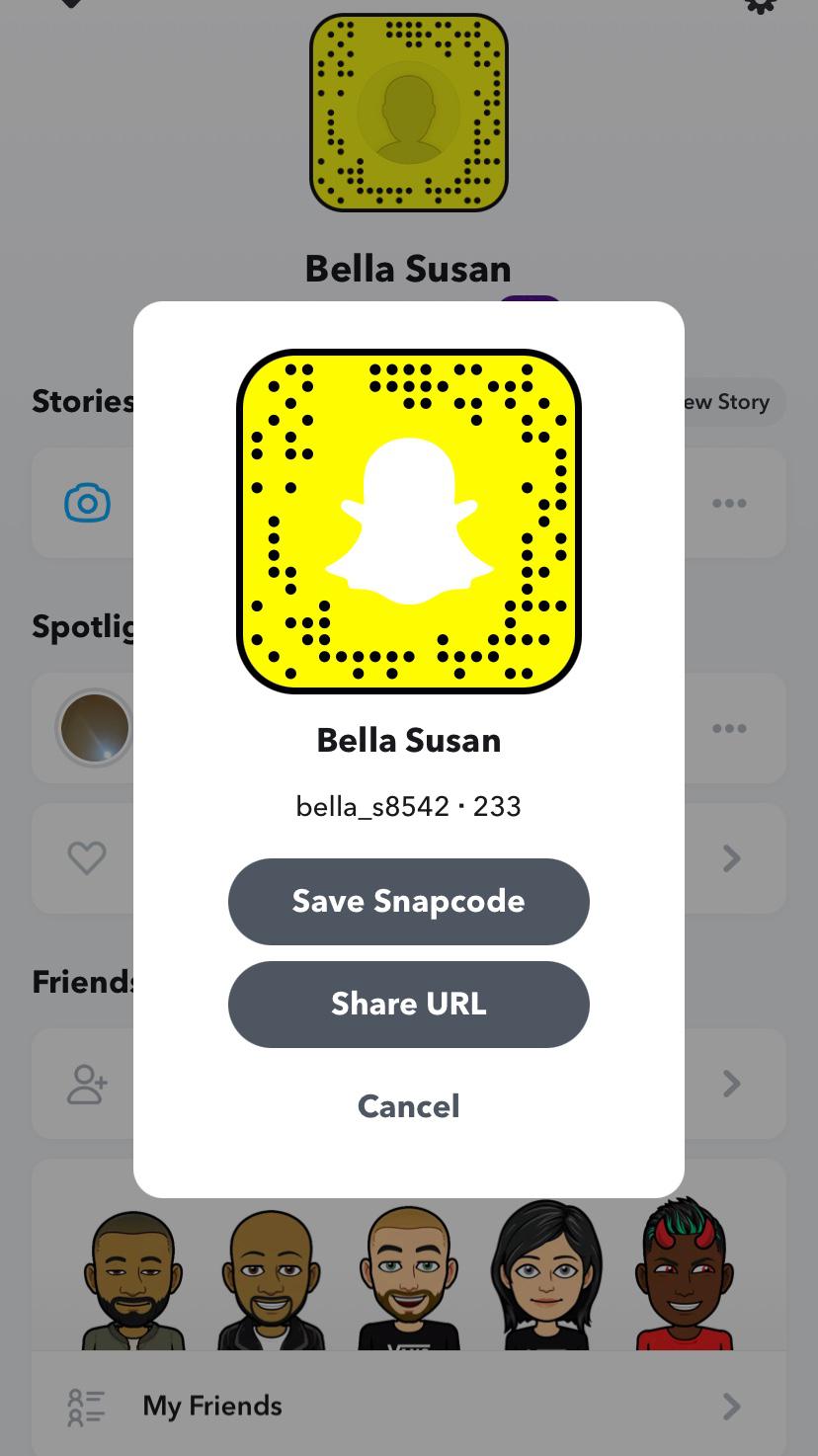Cancel the Snapcode dialog
The image size is (818, 1456).
tap(408, 1106)
